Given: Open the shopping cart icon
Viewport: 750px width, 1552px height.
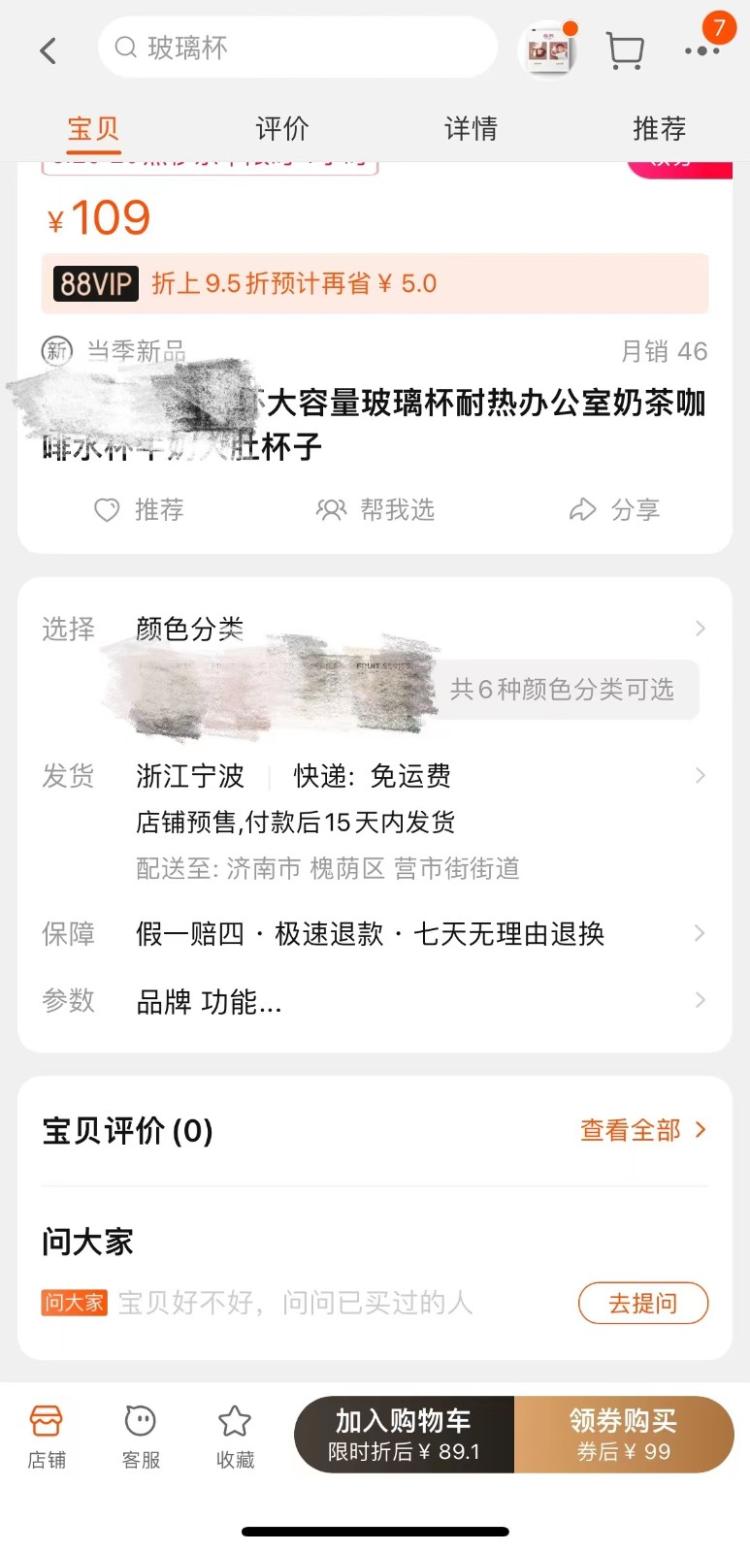Looking at the screenshot, I should click(624, 50).
